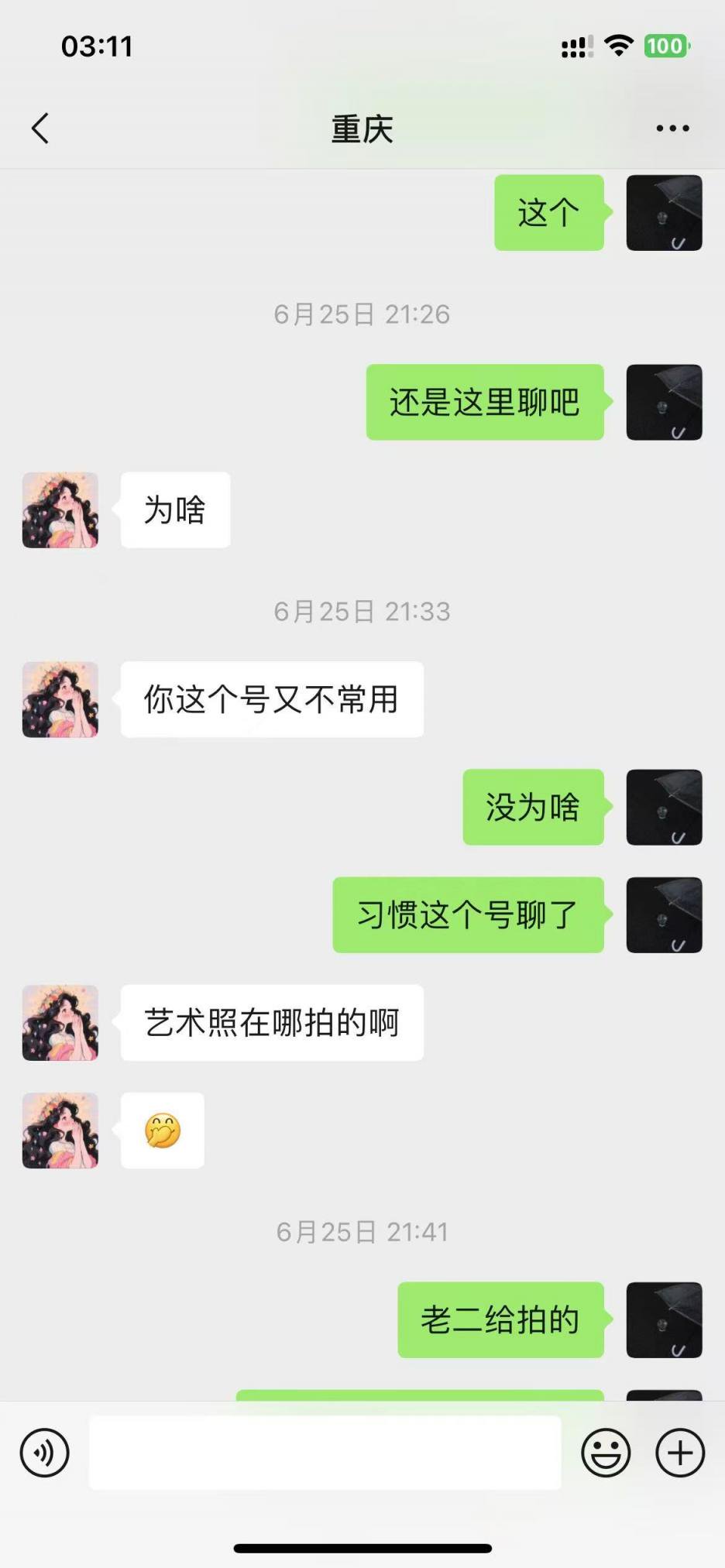Open the emoji sticker panel
Image resolution: width=725 pixels, height=1568 pixels.
coord(606,1453)
